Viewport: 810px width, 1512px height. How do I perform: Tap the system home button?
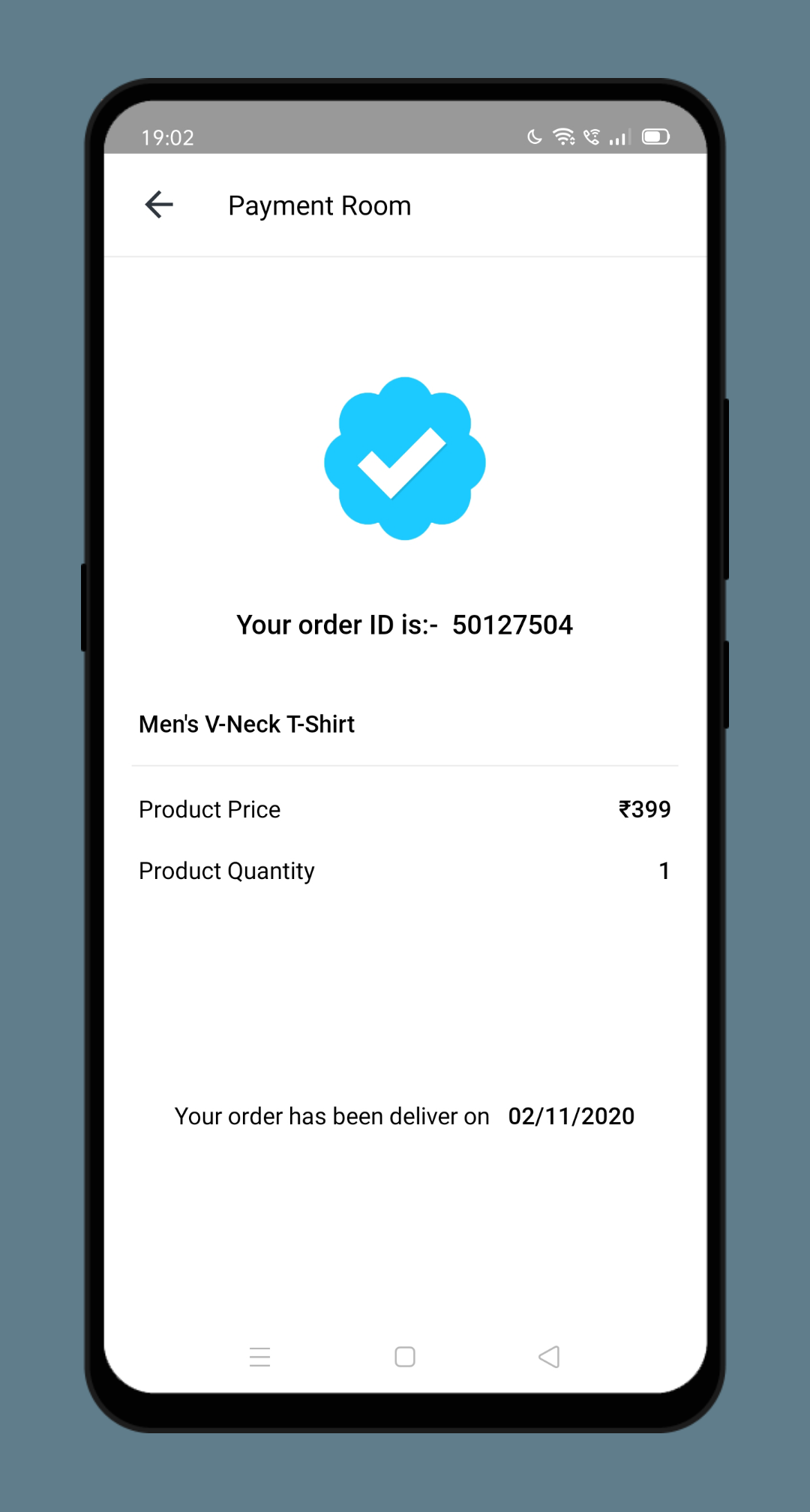[405, 1357]
